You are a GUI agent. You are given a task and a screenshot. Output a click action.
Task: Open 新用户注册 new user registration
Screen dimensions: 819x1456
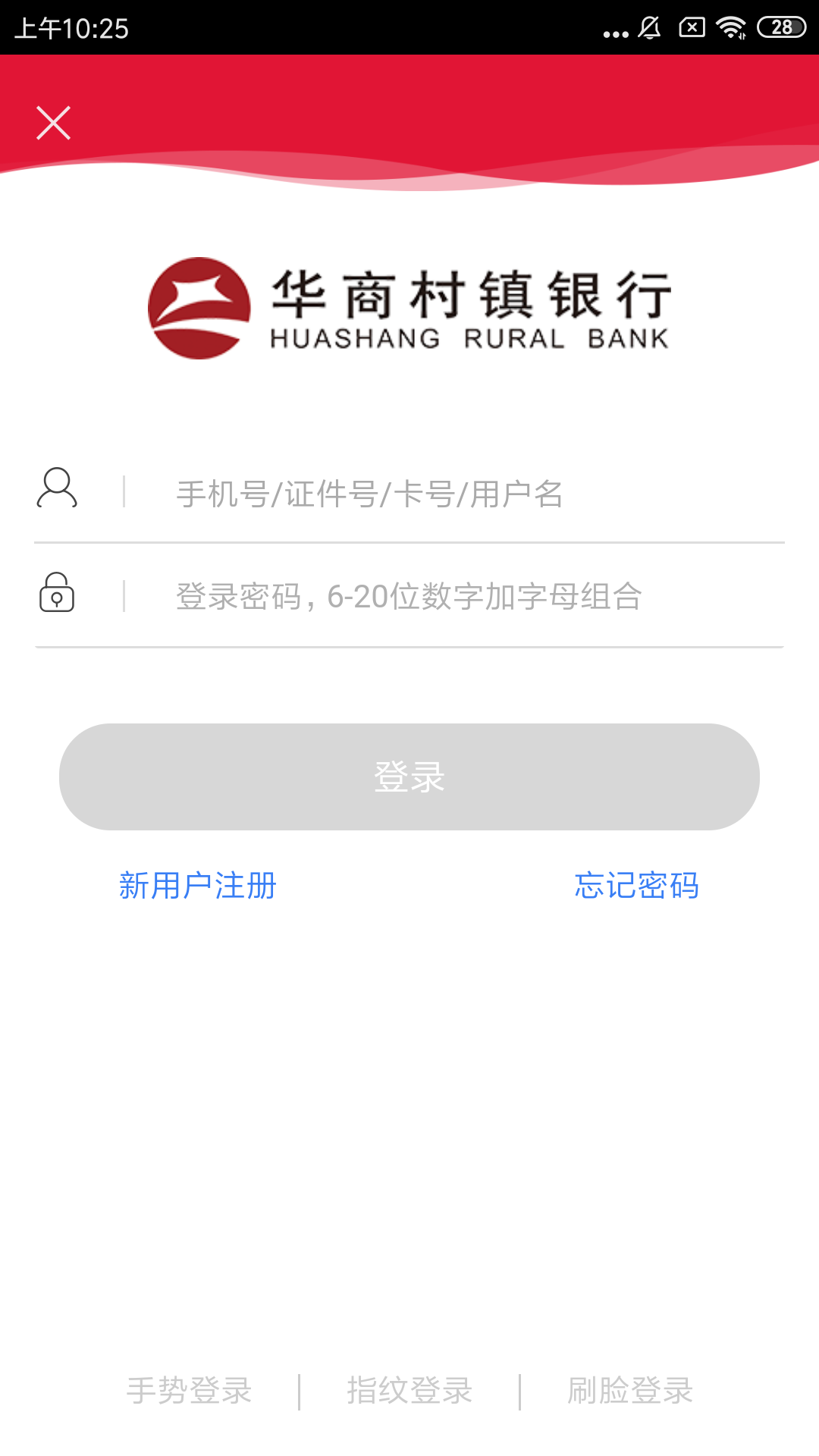tap(198, 886)
